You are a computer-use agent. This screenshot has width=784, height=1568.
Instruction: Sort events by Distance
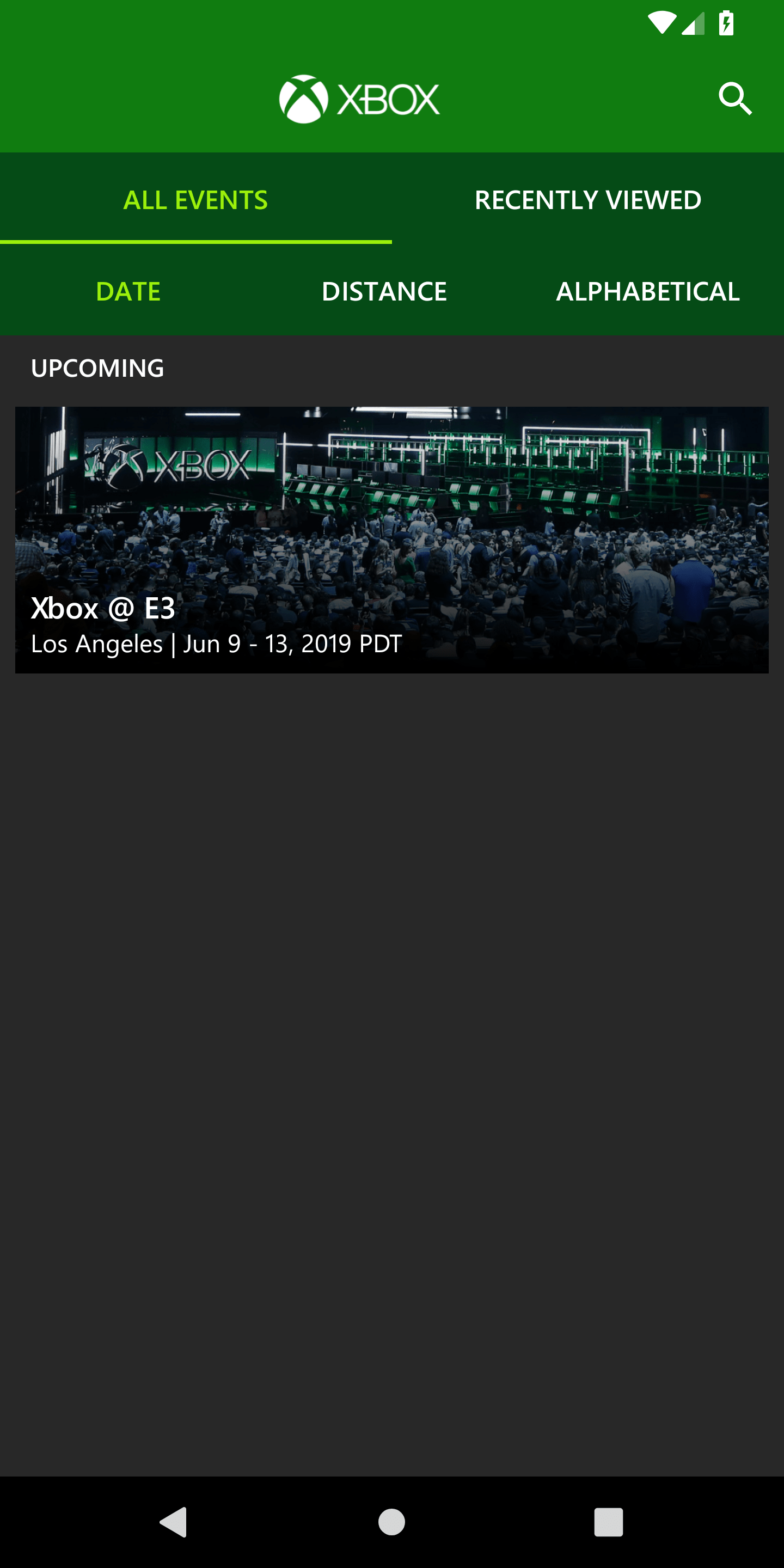(384, 291)
